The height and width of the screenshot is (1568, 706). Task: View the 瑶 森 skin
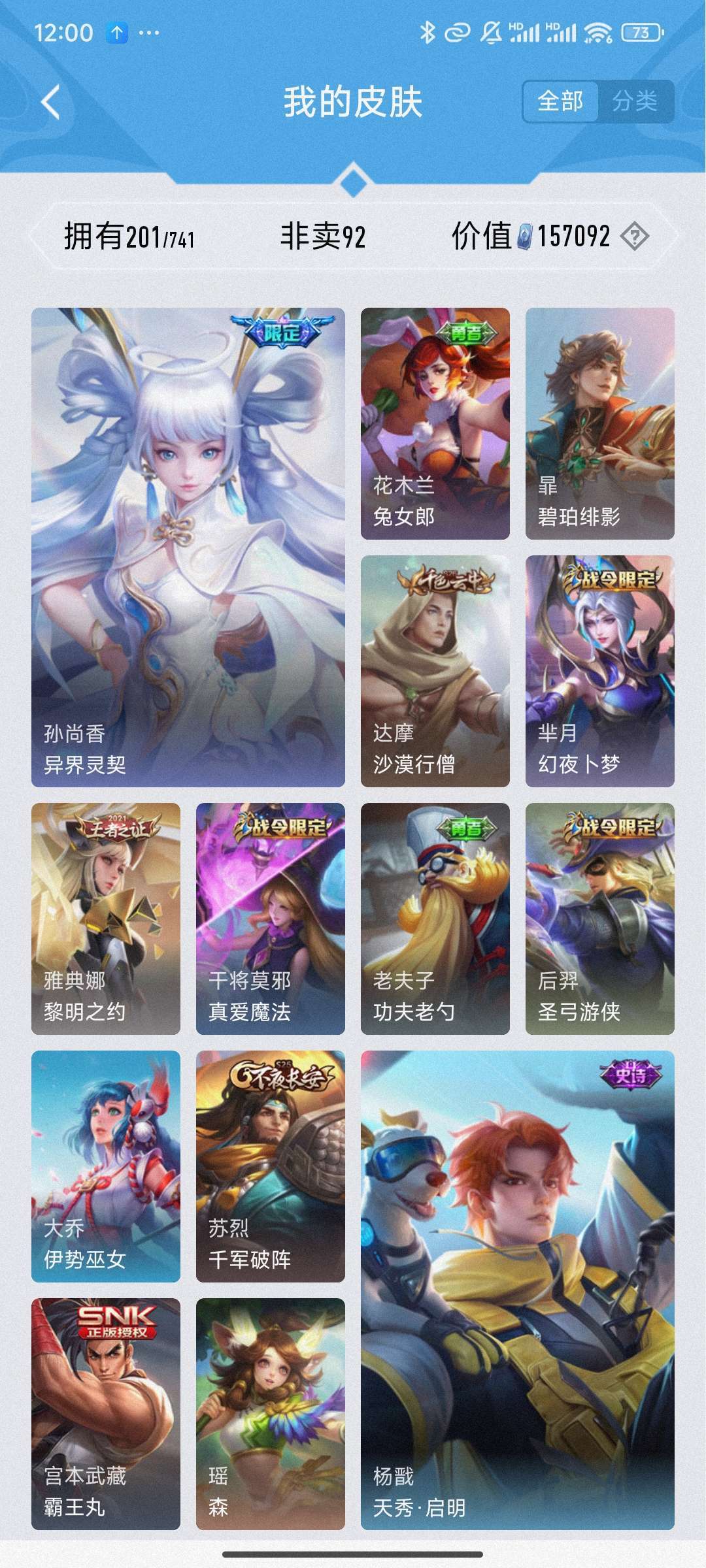tap(270, 1414)
